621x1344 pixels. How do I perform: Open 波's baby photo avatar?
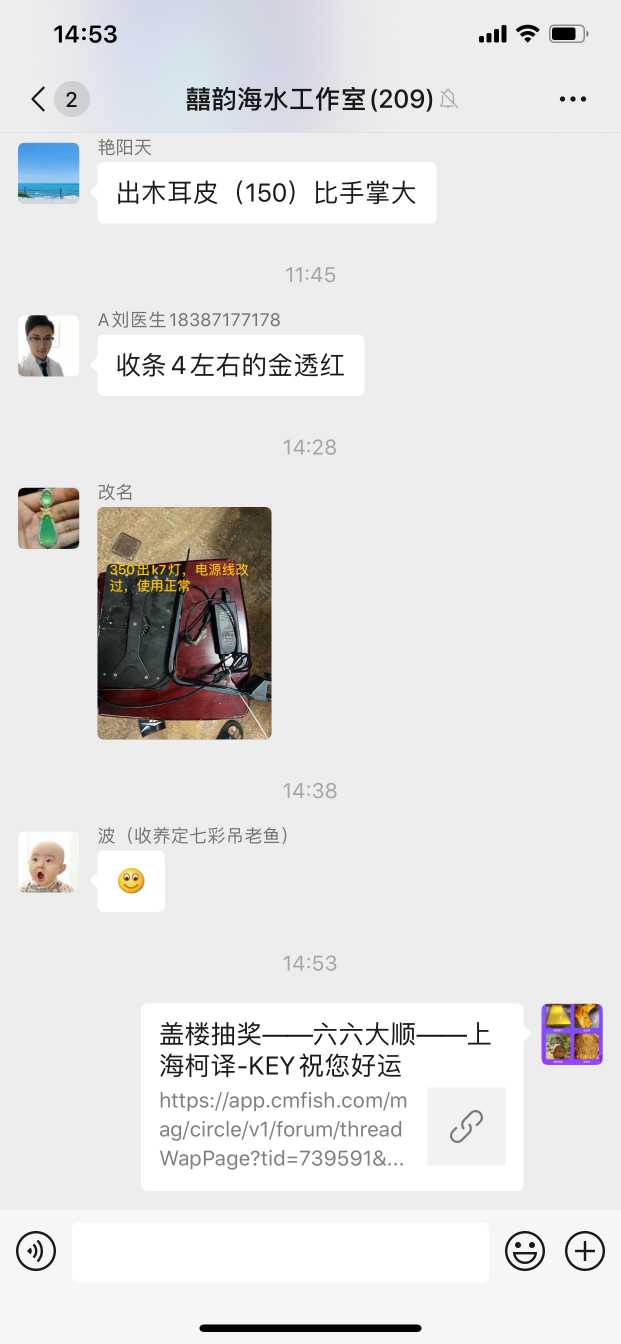pyautogui.click(x=48, y=862)
